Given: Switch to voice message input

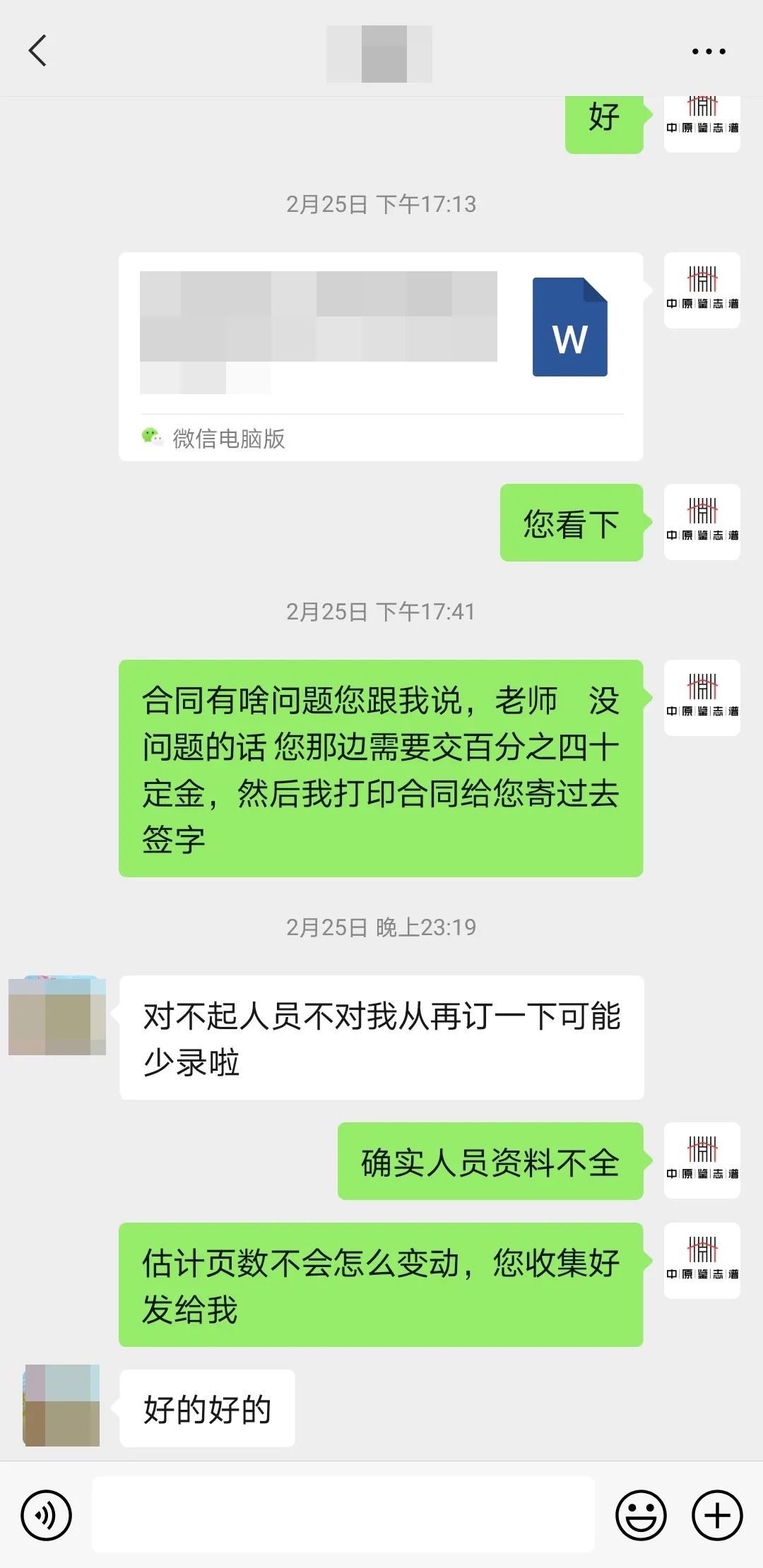Looking at the screenshot, I should click(47, 1515).
